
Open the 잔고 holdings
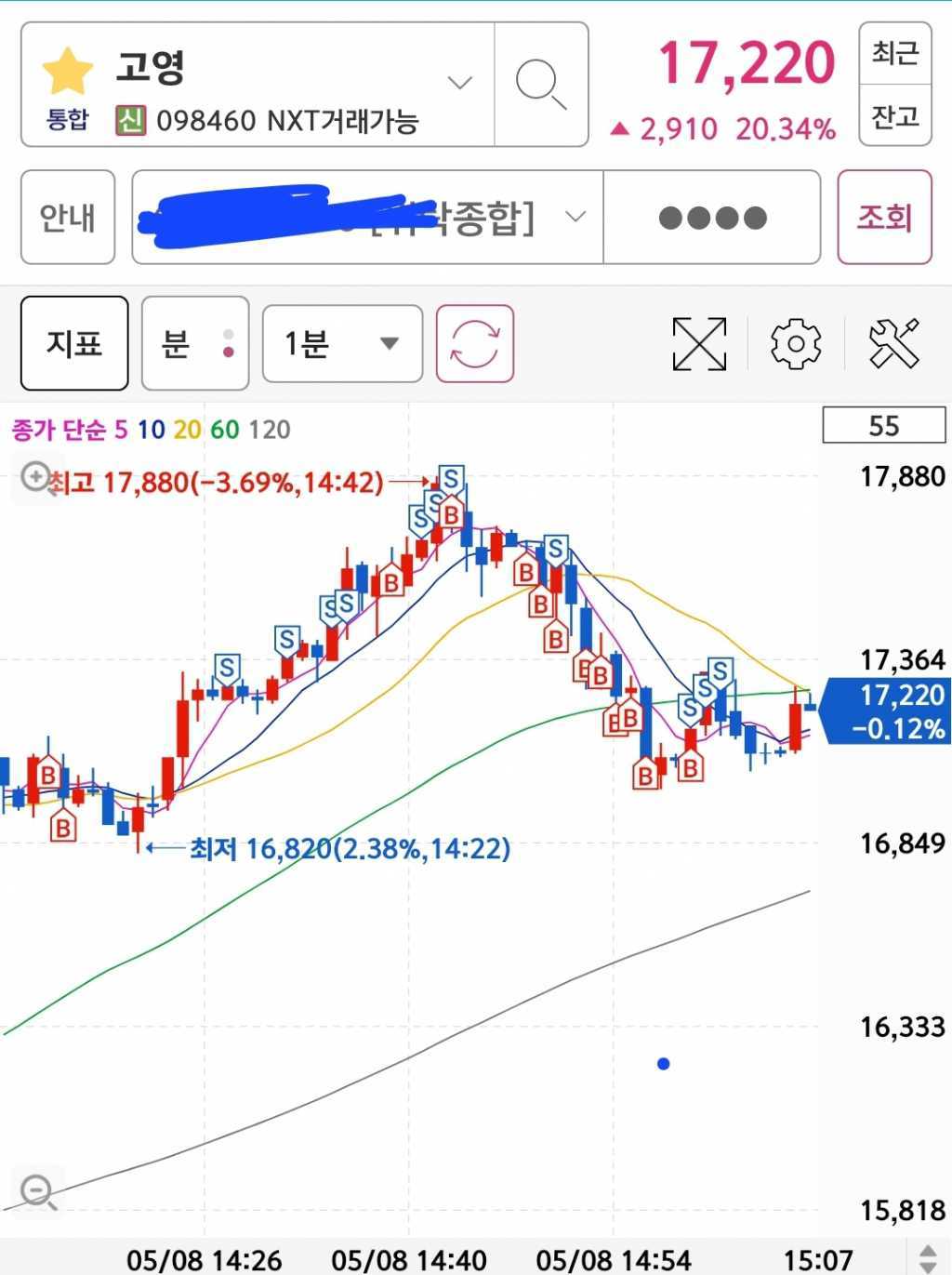(894, 116)
